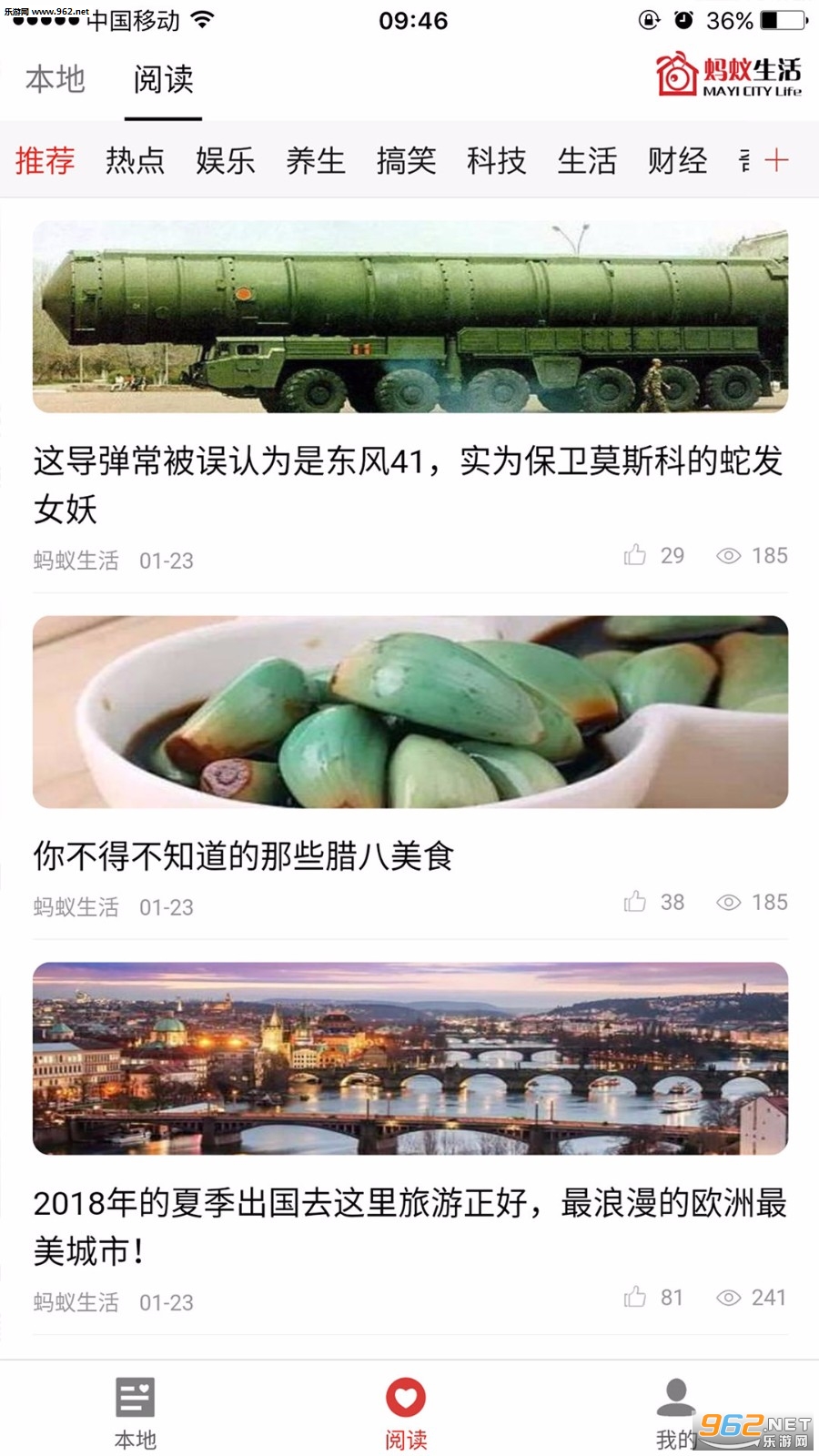Open the European city travel article

coord(409,1058)
